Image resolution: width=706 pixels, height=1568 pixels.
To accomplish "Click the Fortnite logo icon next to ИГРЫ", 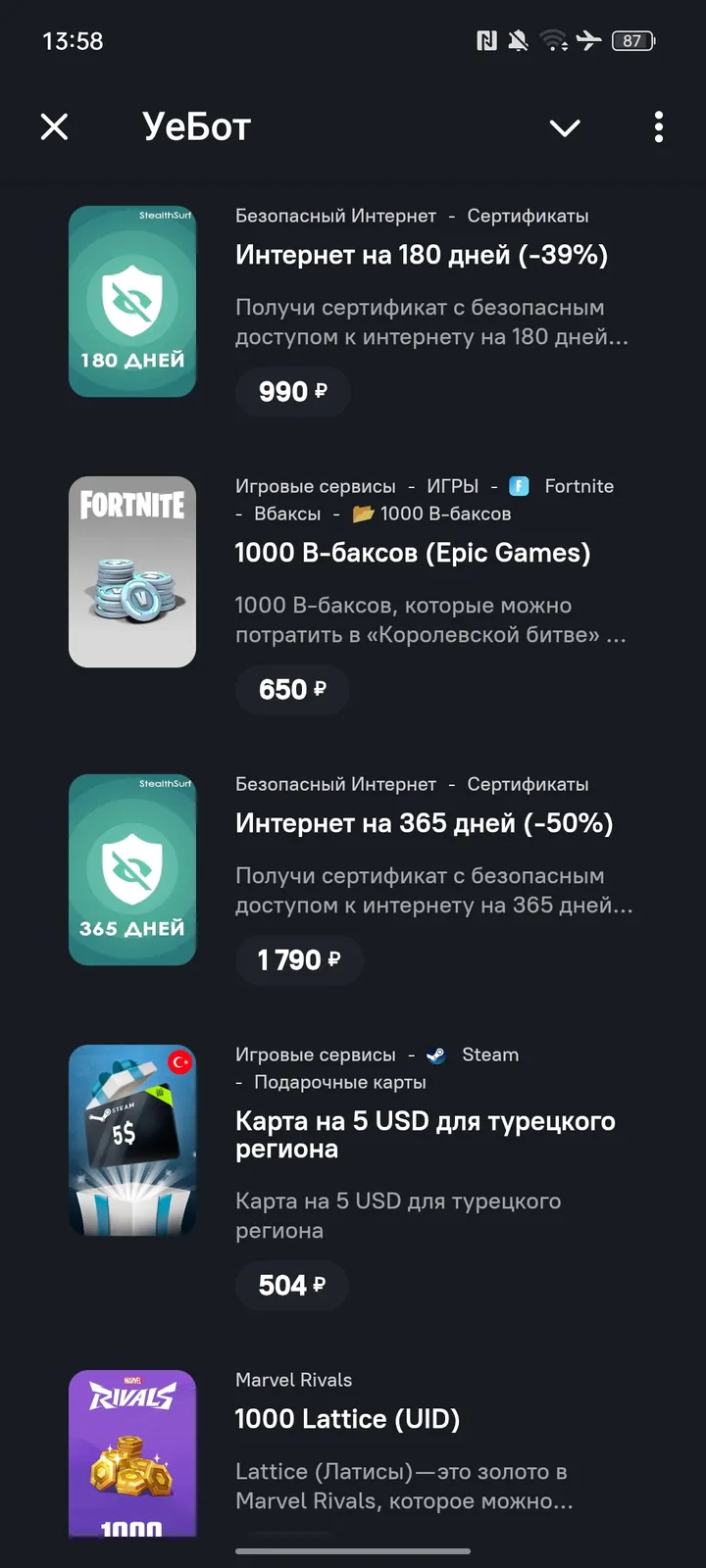I will pos(519,485).
